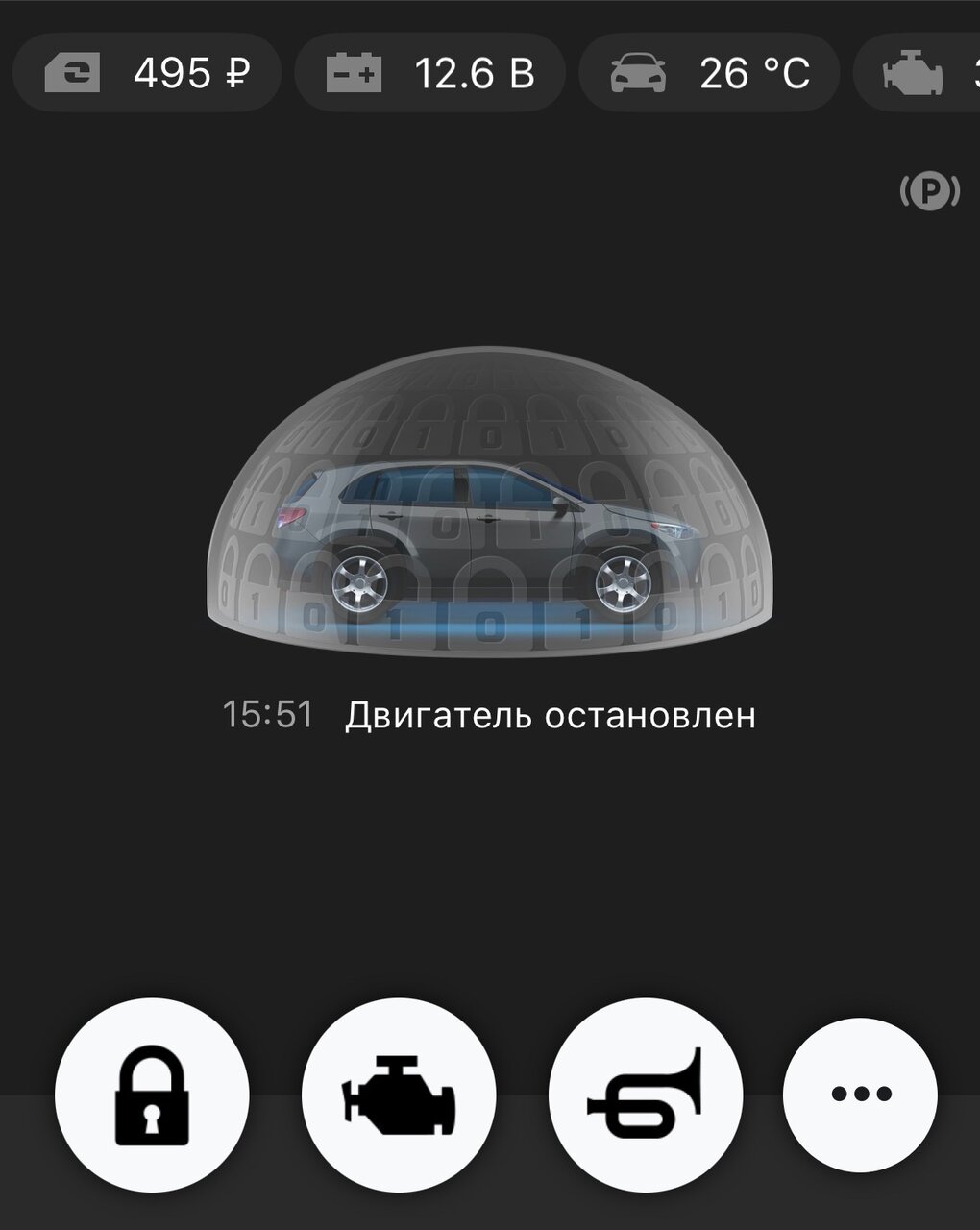
Task: Tap the lock button to arm the car
Action: tap(152, 1095)
